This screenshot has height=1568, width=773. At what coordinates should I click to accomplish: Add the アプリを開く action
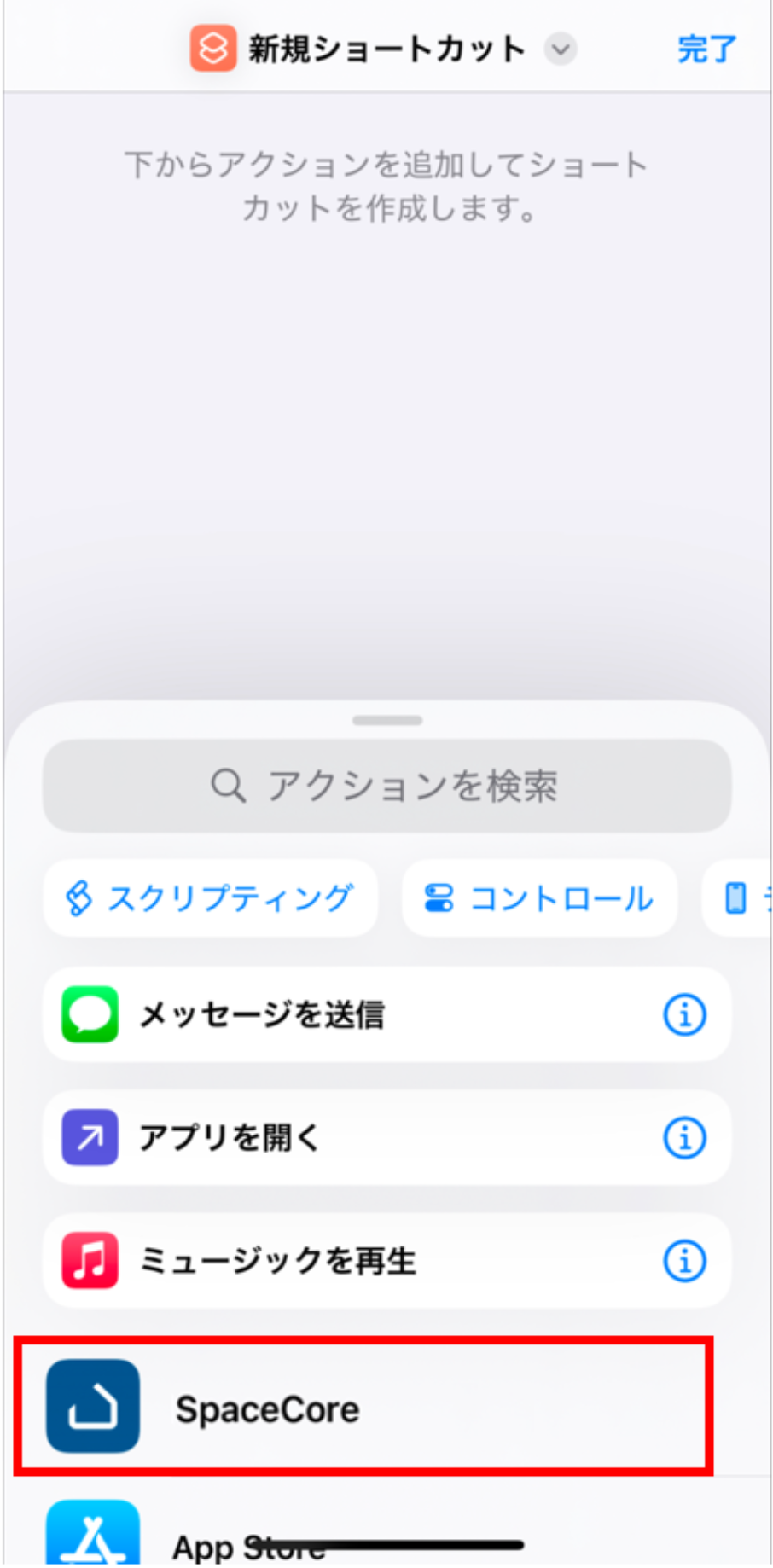point(341,1137)
